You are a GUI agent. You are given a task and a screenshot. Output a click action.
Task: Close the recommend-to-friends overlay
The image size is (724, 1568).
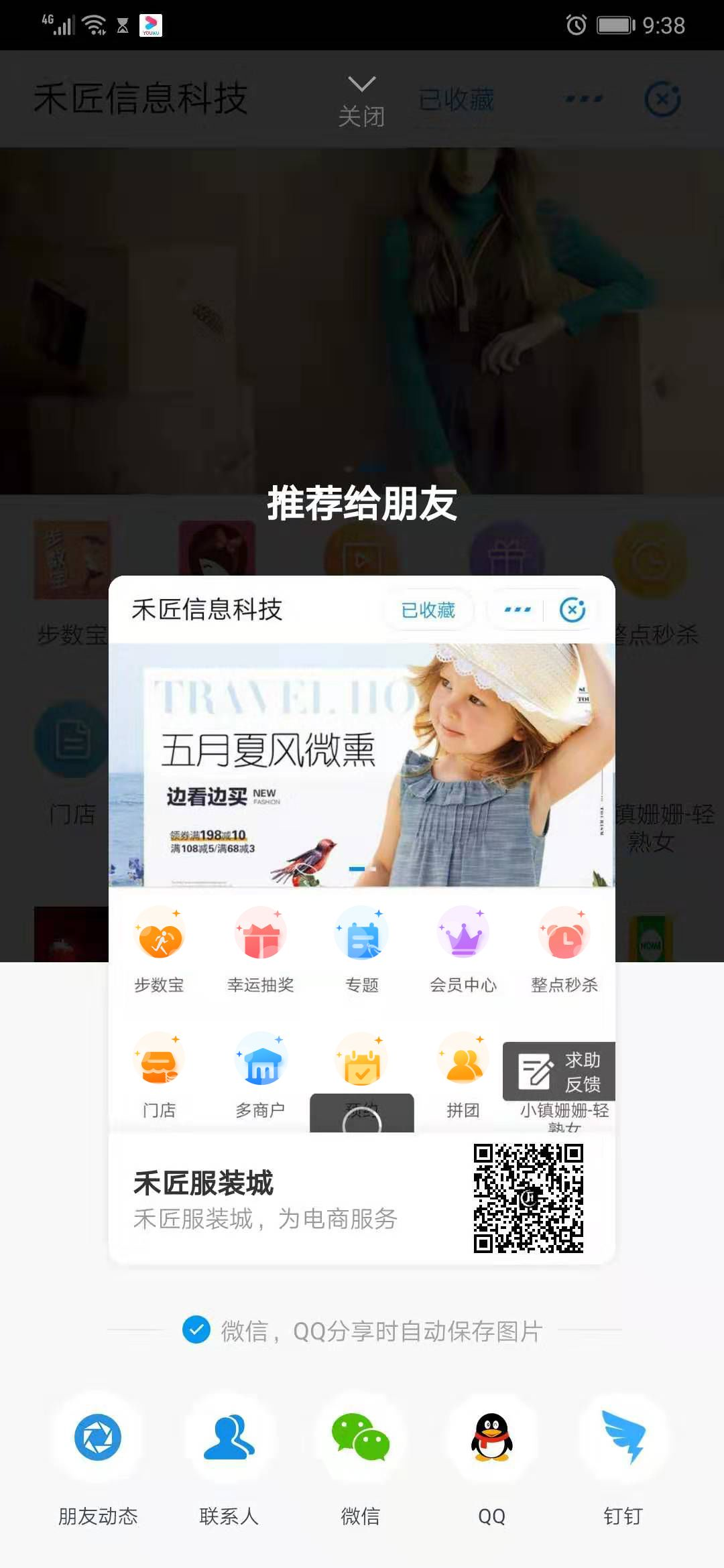point(361,101)
